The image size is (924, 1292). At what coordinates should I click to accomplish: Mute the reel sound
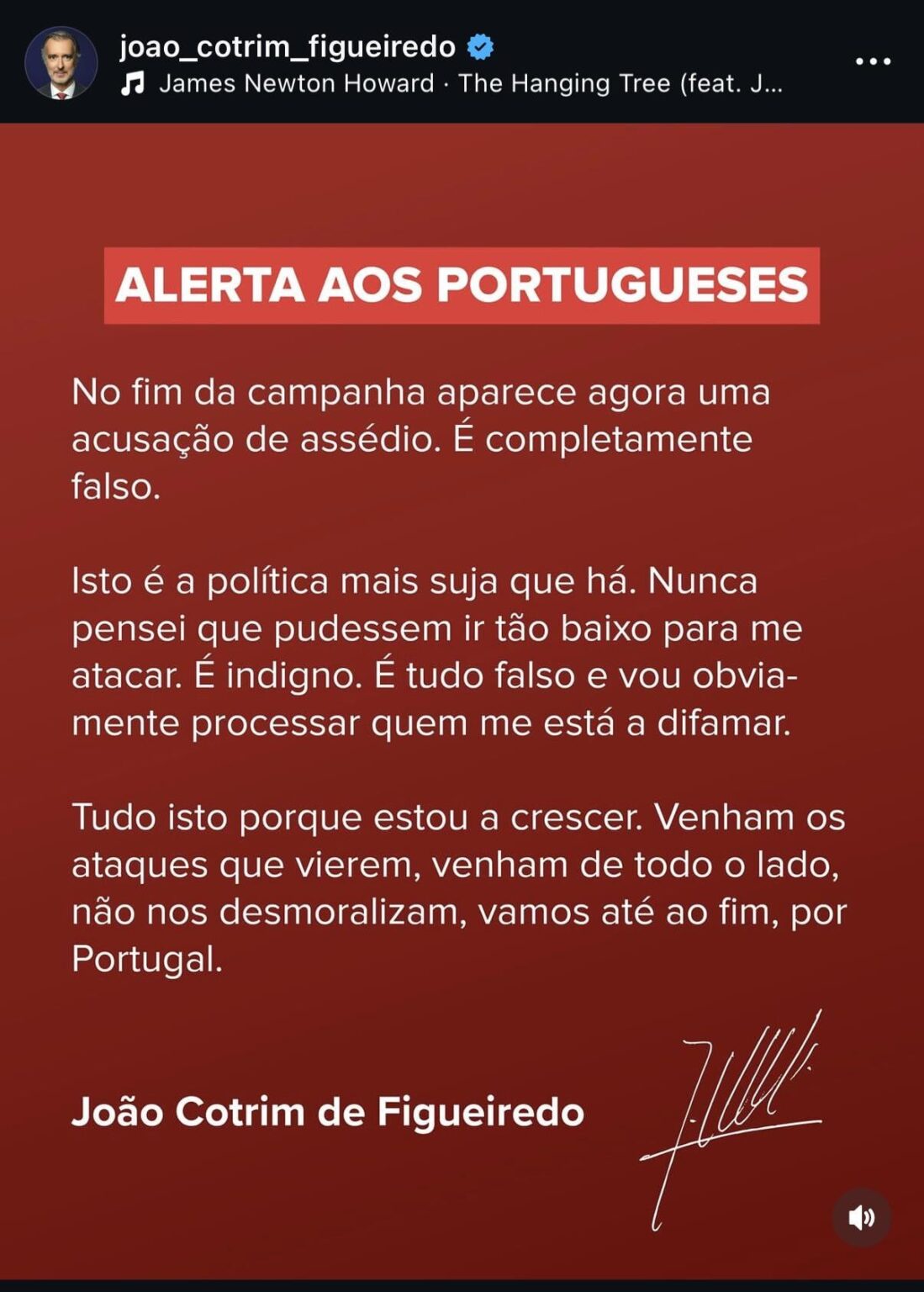tap(862, 1217)
